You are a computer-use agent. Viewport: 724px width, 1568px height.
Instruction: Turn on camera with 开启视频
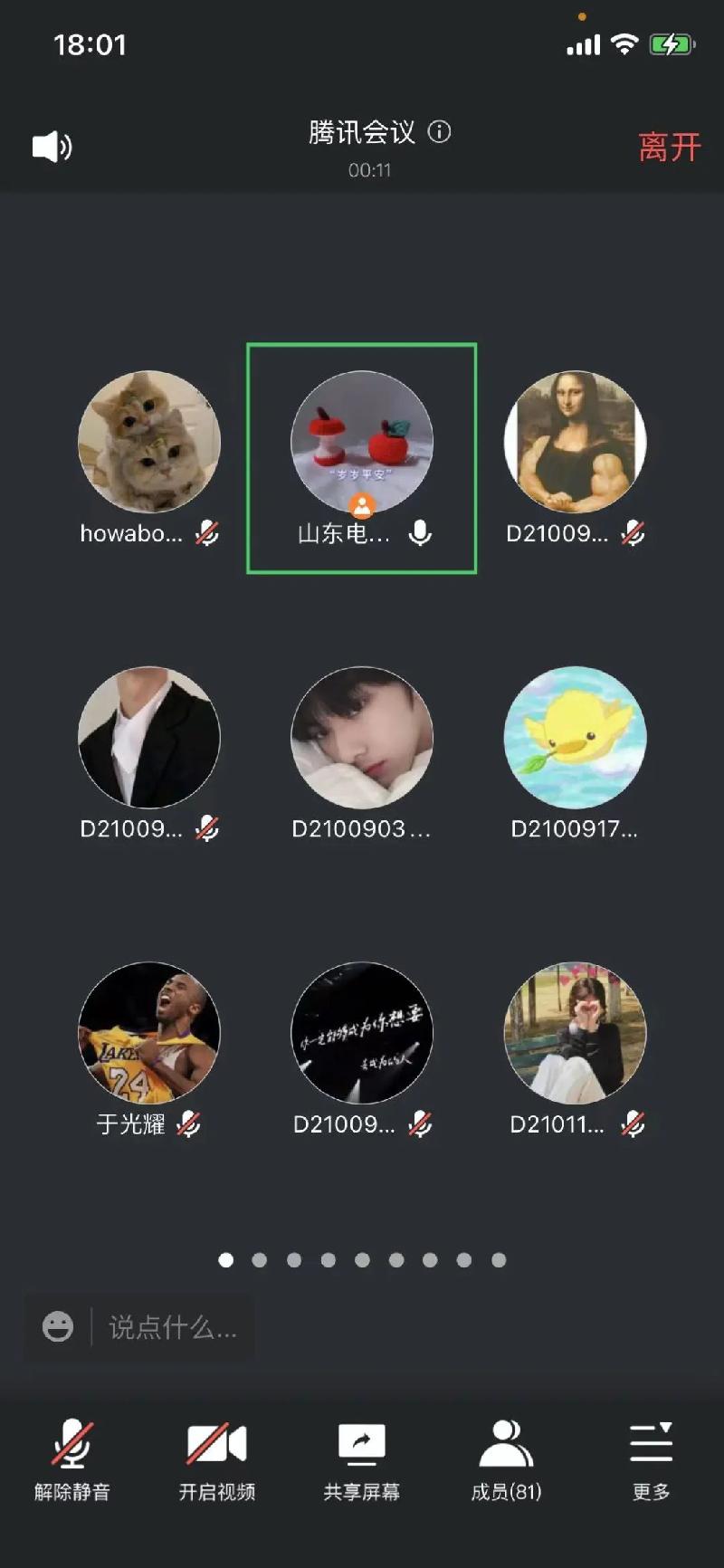click(217, 1458)
